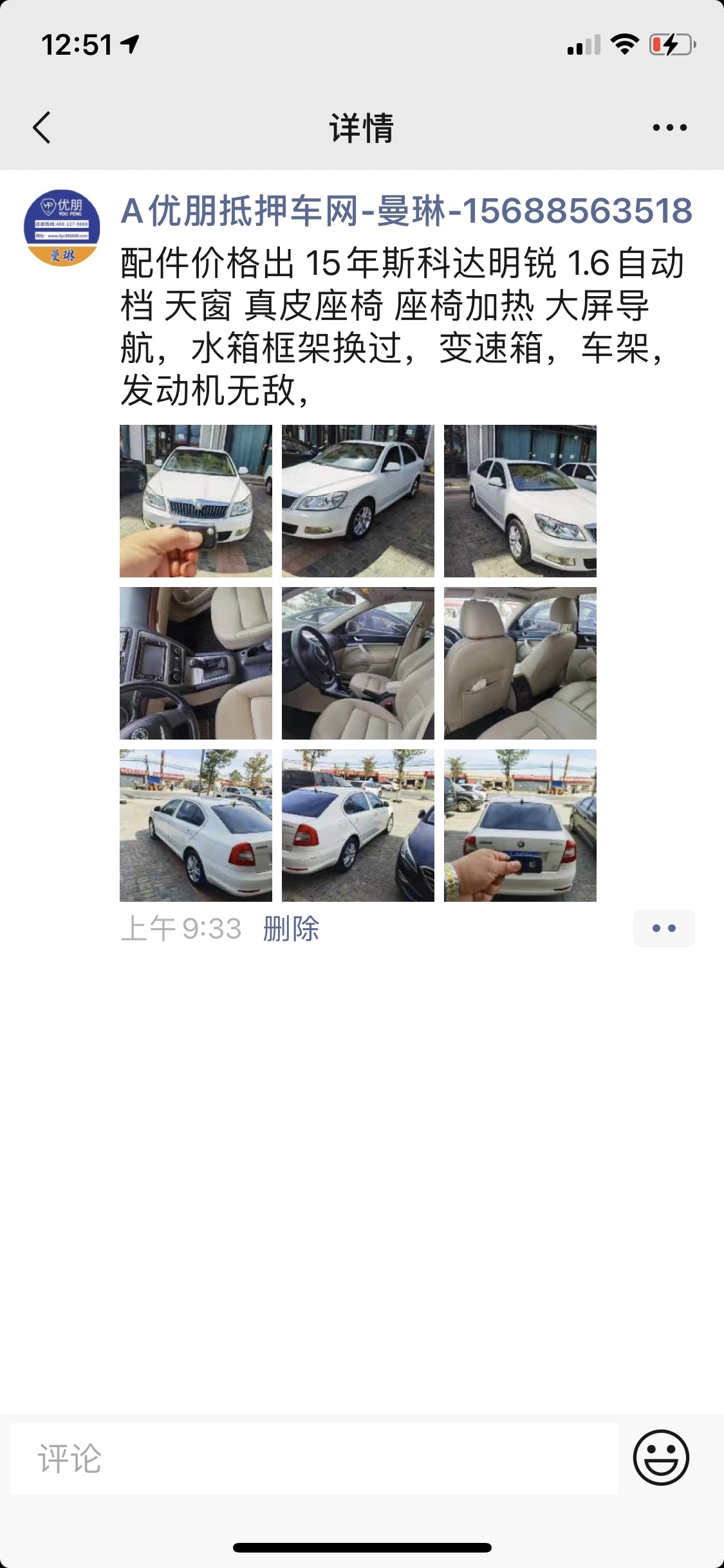This screenshot has width=724, height=1568.
Task: Open photo of beige seat backs and rear seats
Action: pos(520,663)
